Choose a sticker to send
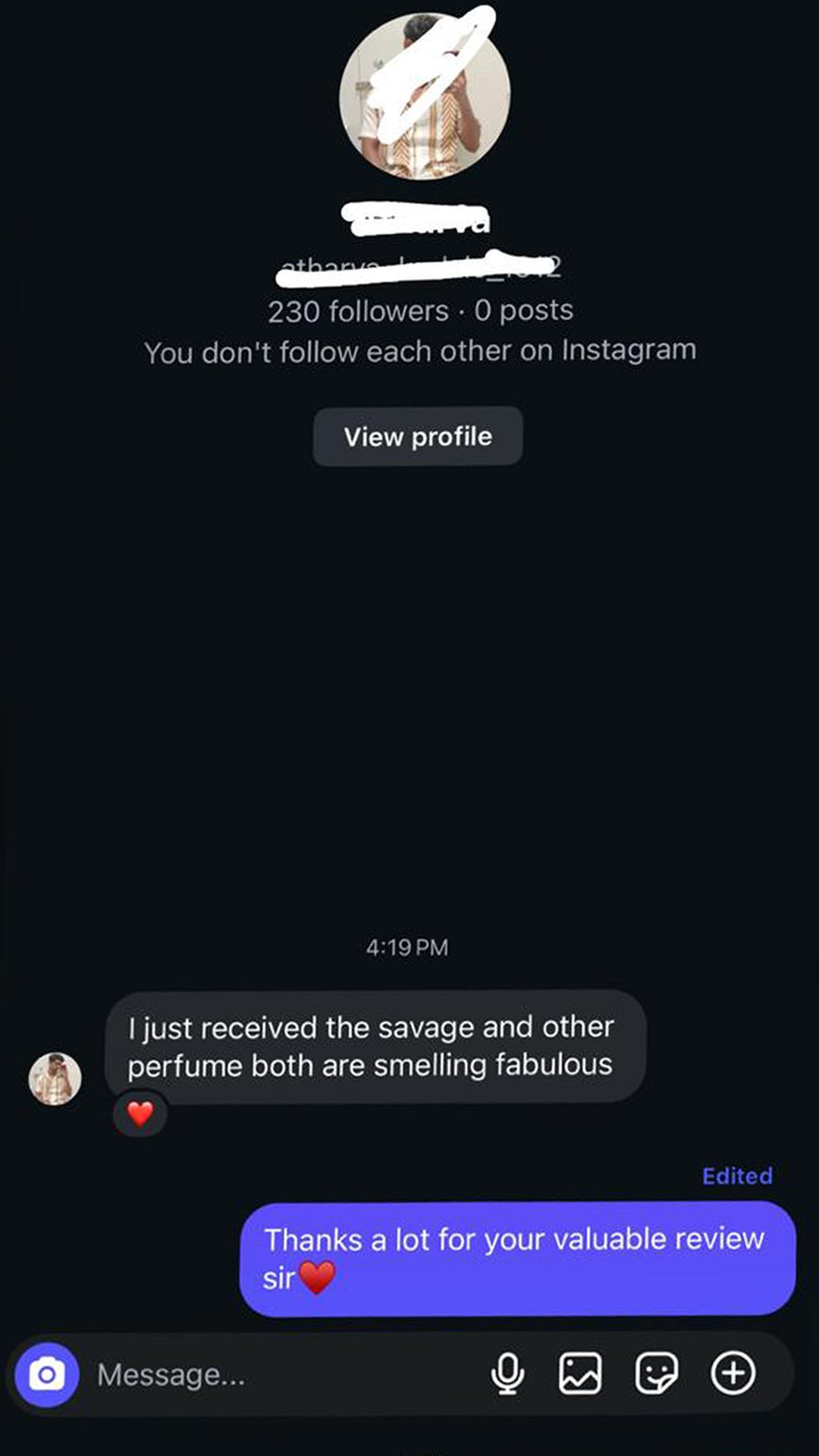Screen dimensions: 819x1456 tap(656, 1373)
